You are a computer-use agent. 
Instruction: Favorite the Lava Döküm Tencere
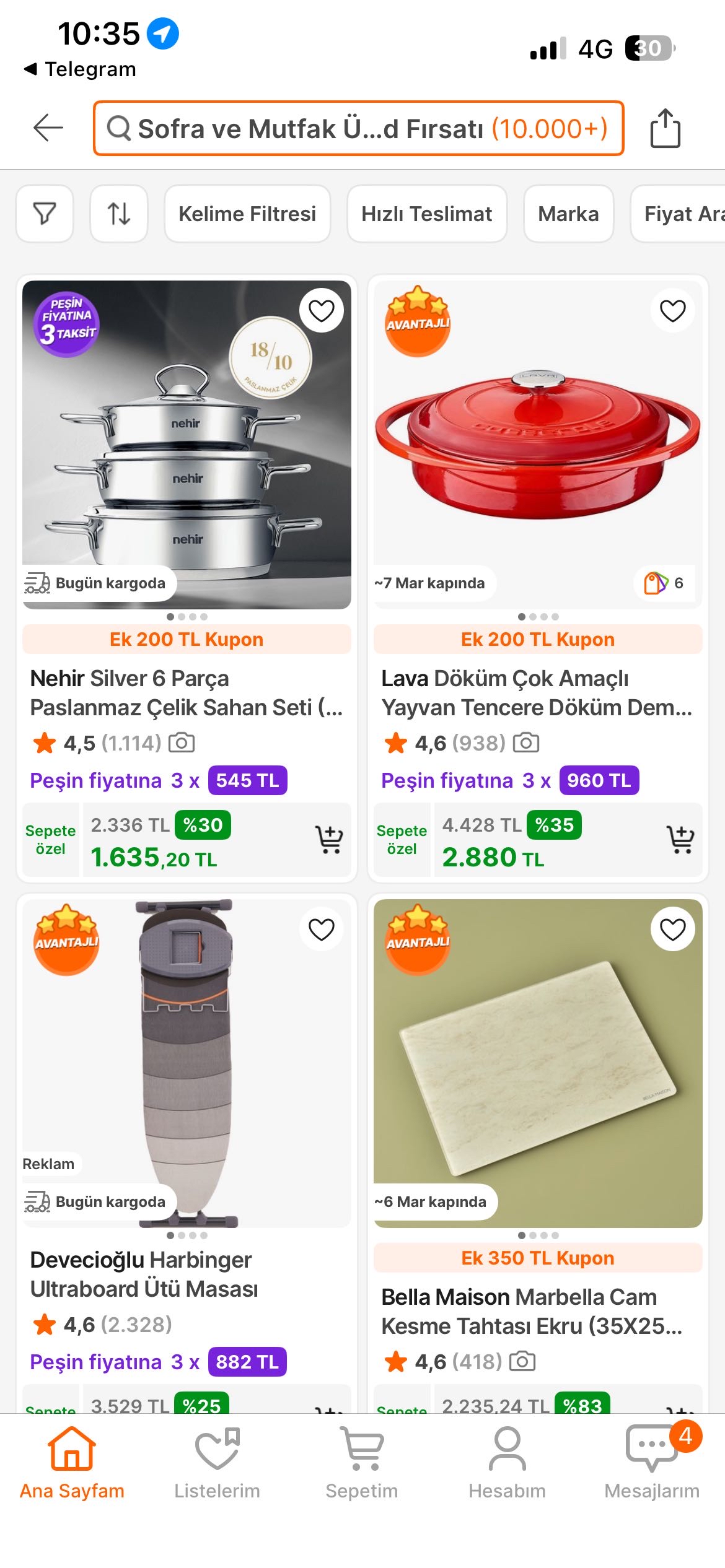tap(672, 311)
